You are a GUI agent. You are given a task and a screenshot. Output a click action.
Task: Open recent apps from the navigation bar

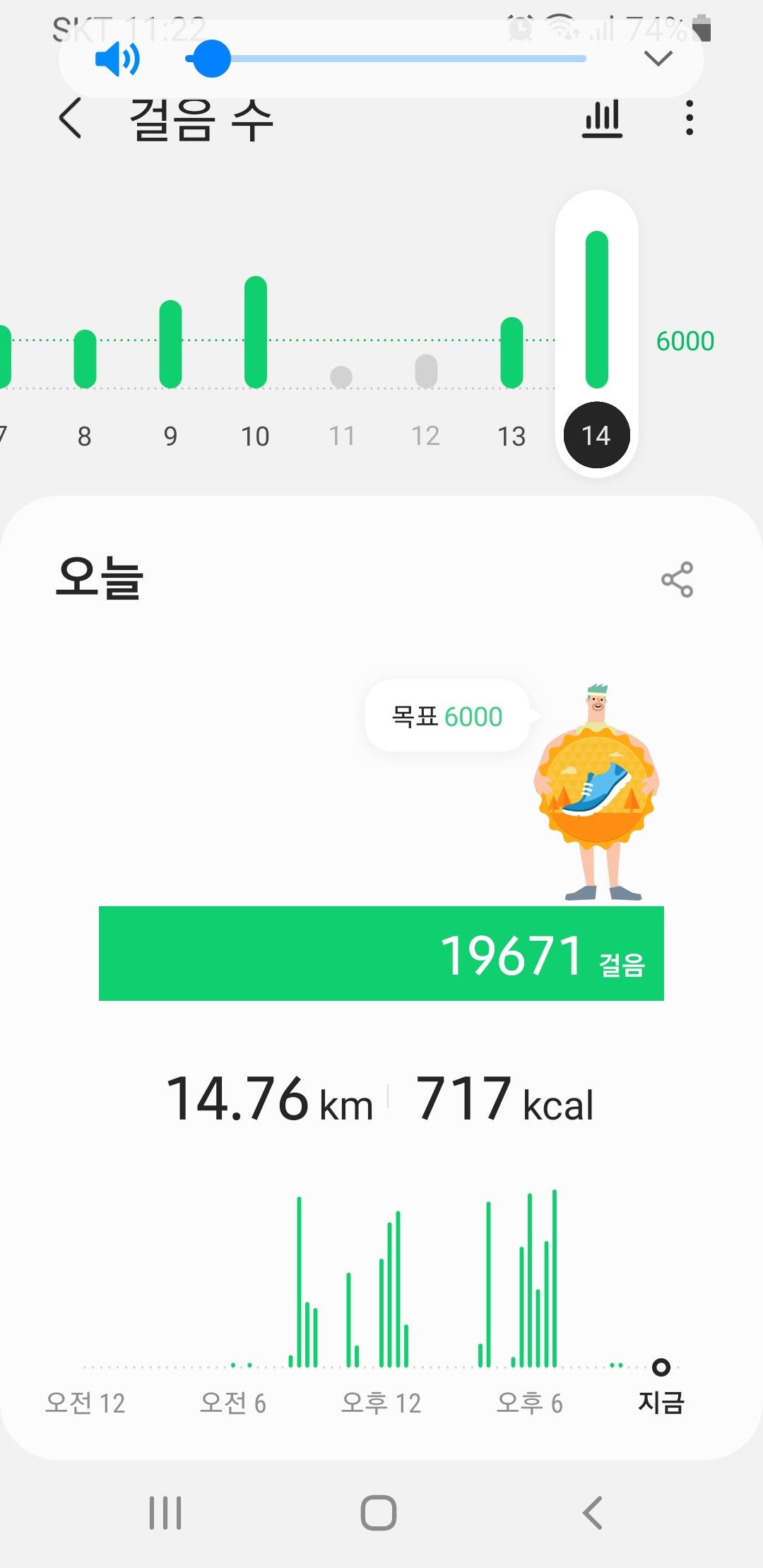(165, 1513)
